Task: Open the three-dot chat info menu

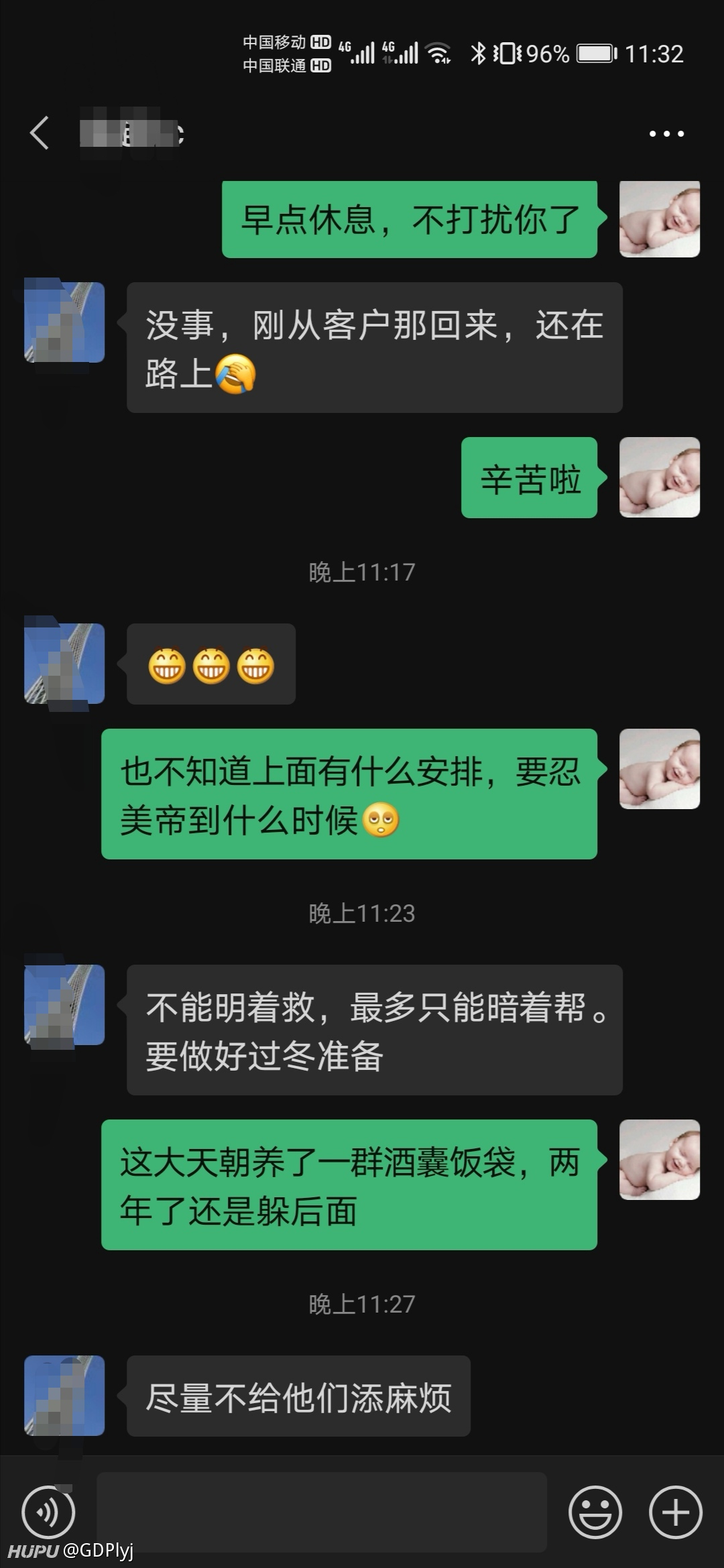Action: click(x=666, y=133)
